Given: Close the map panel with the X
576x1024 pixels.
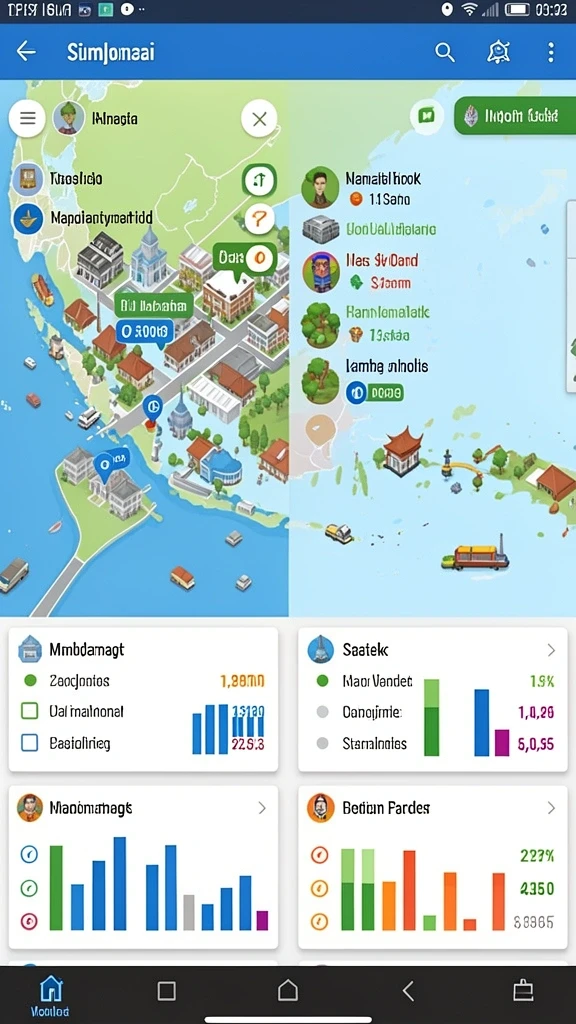Looking at the screenshot, I should [x=259, y=119].
